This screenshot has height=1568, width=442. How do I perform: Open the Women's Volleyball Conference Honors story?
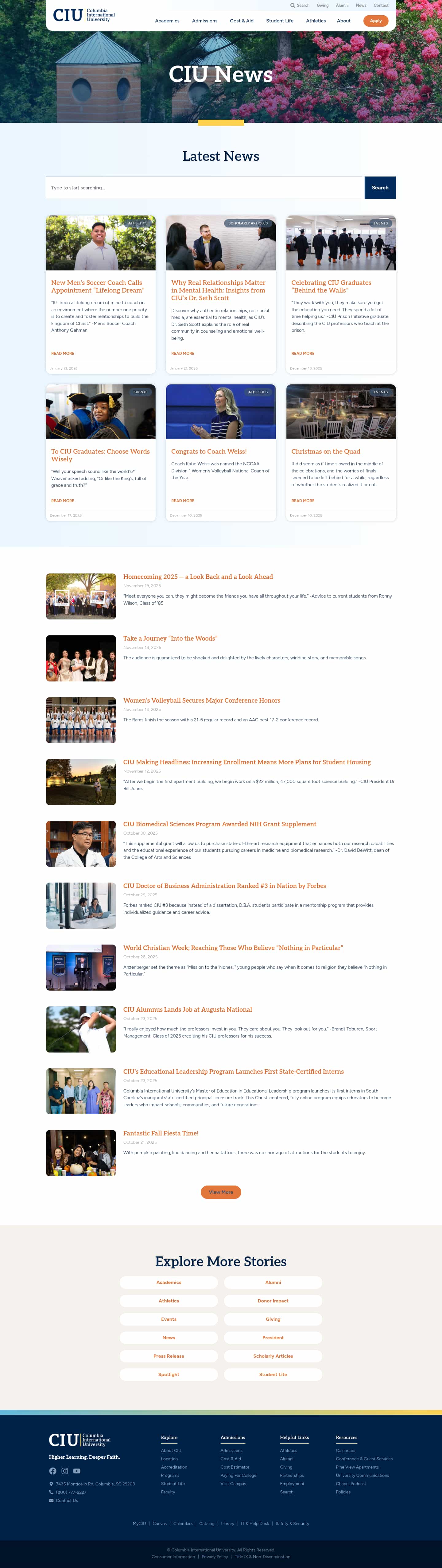[202, 700]
